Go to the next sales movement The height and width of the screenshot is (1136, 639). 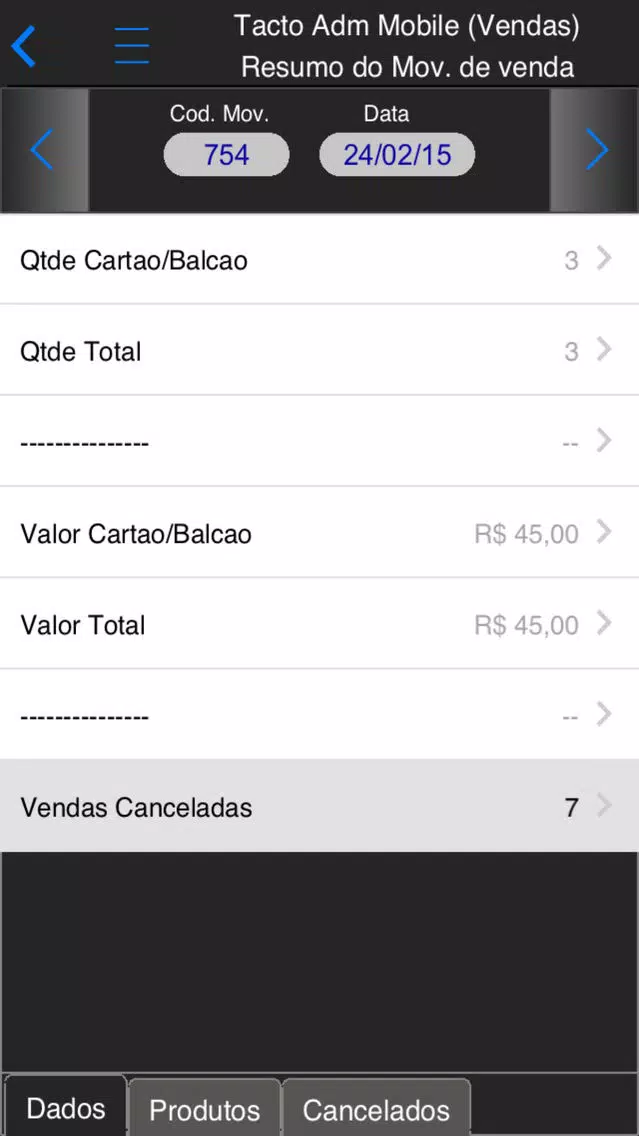tap(596, 150)
